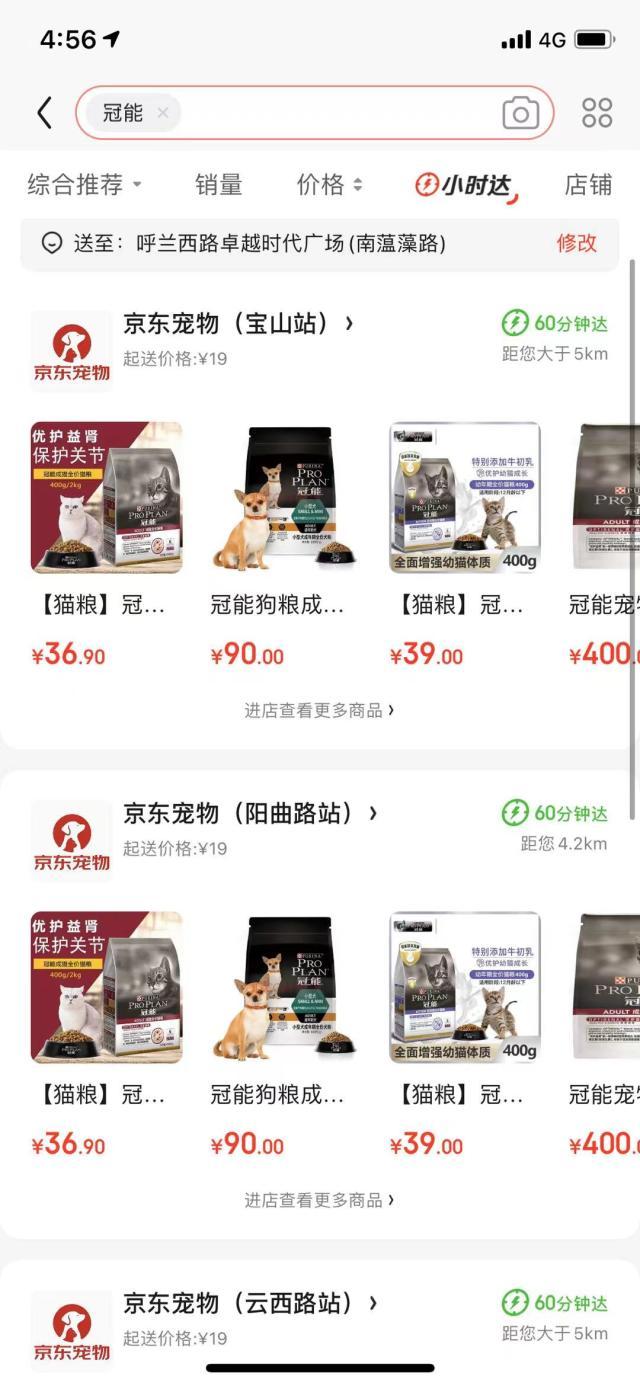
Task: Remove the 冠能 search term chip
Action: coord(163,113)
